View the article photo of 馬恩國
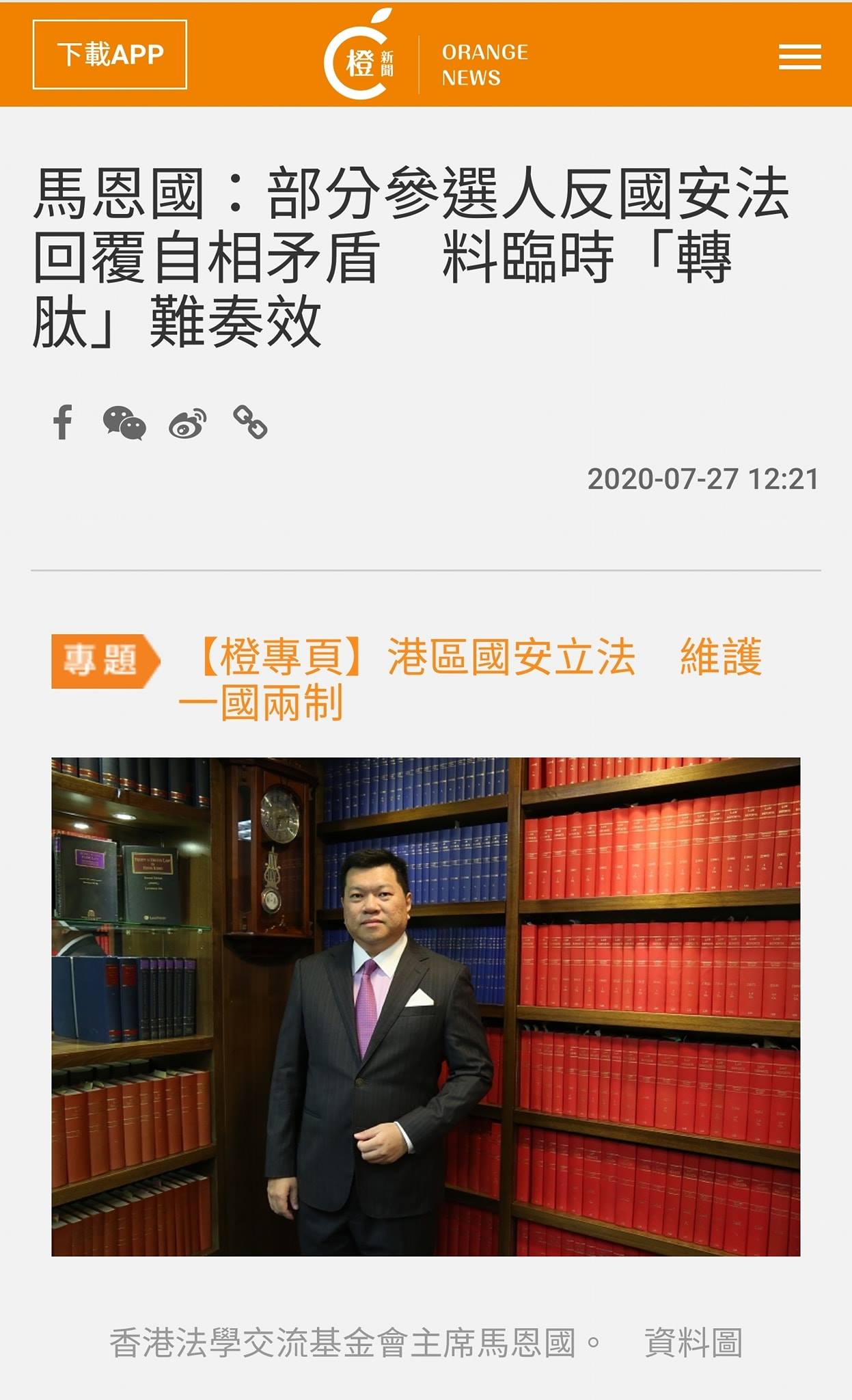 (x=426, y=1006)
